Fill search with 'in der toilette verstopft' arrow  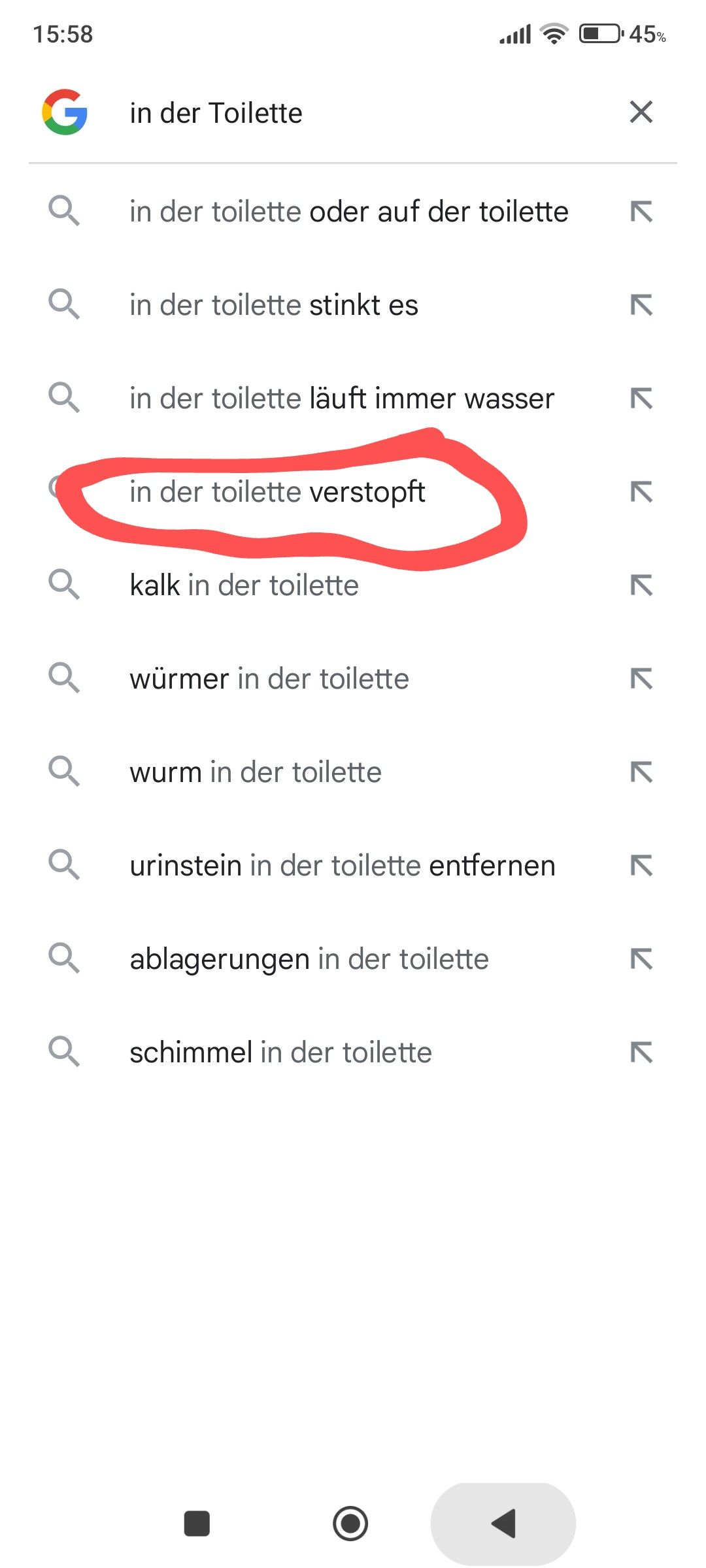[641, 492]
